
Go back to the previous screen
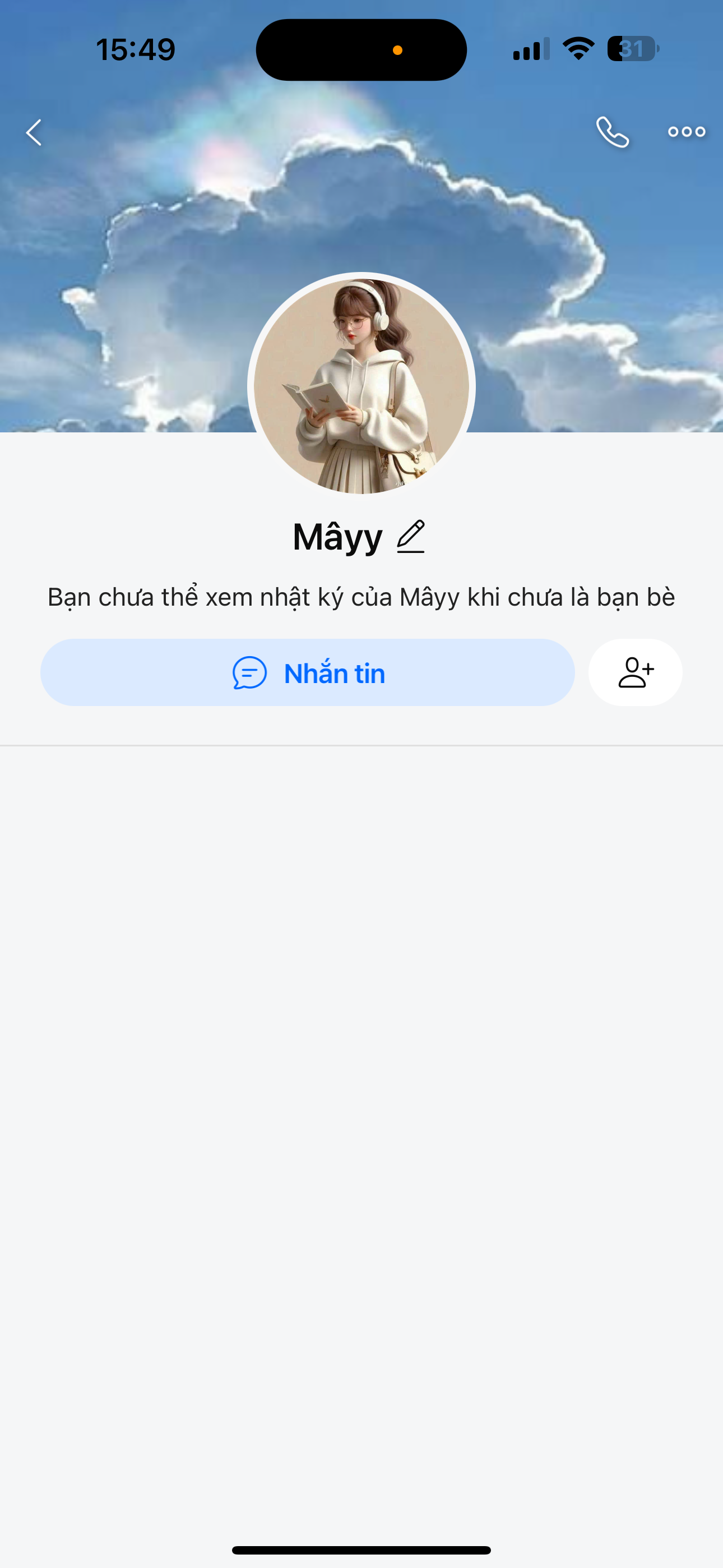coord(34,133)
